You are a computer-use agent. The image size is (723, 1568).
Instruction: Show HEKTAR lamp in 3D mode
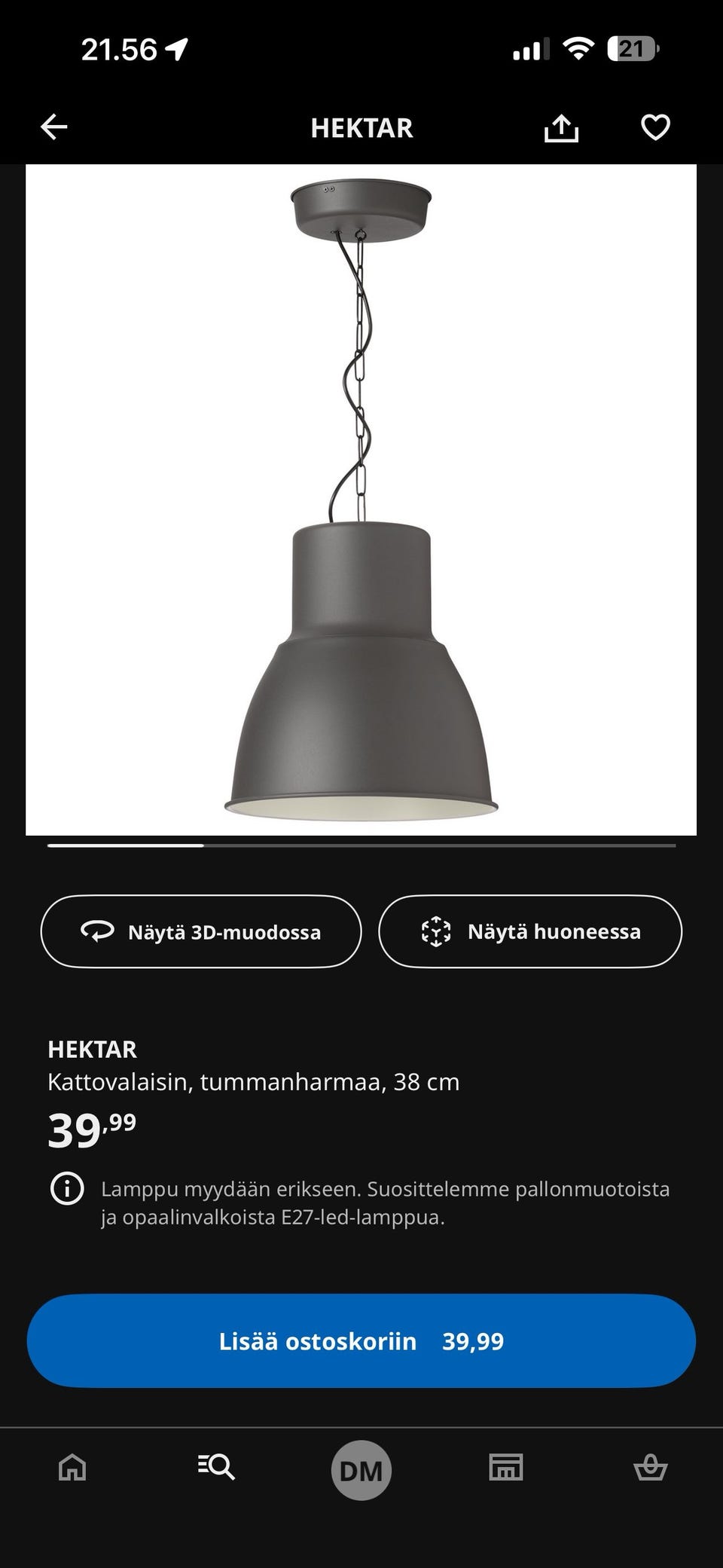pos(201,932)
